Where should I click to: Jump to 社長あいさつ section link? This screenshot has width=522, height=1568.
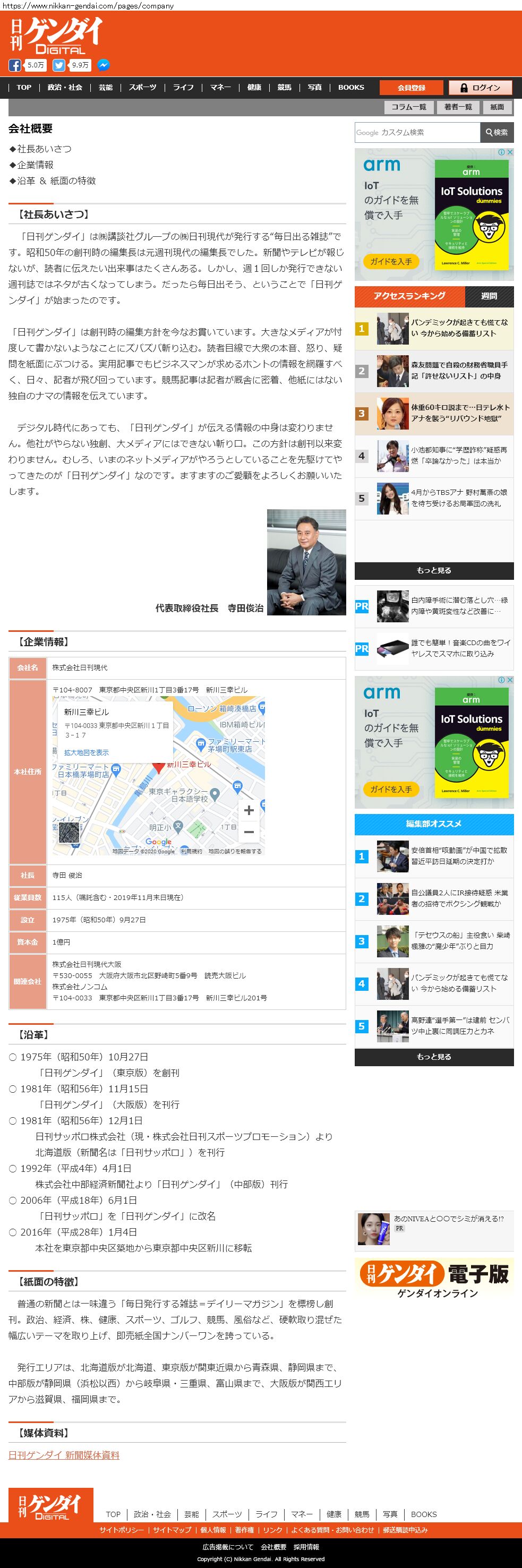click(x=40, y=149)
